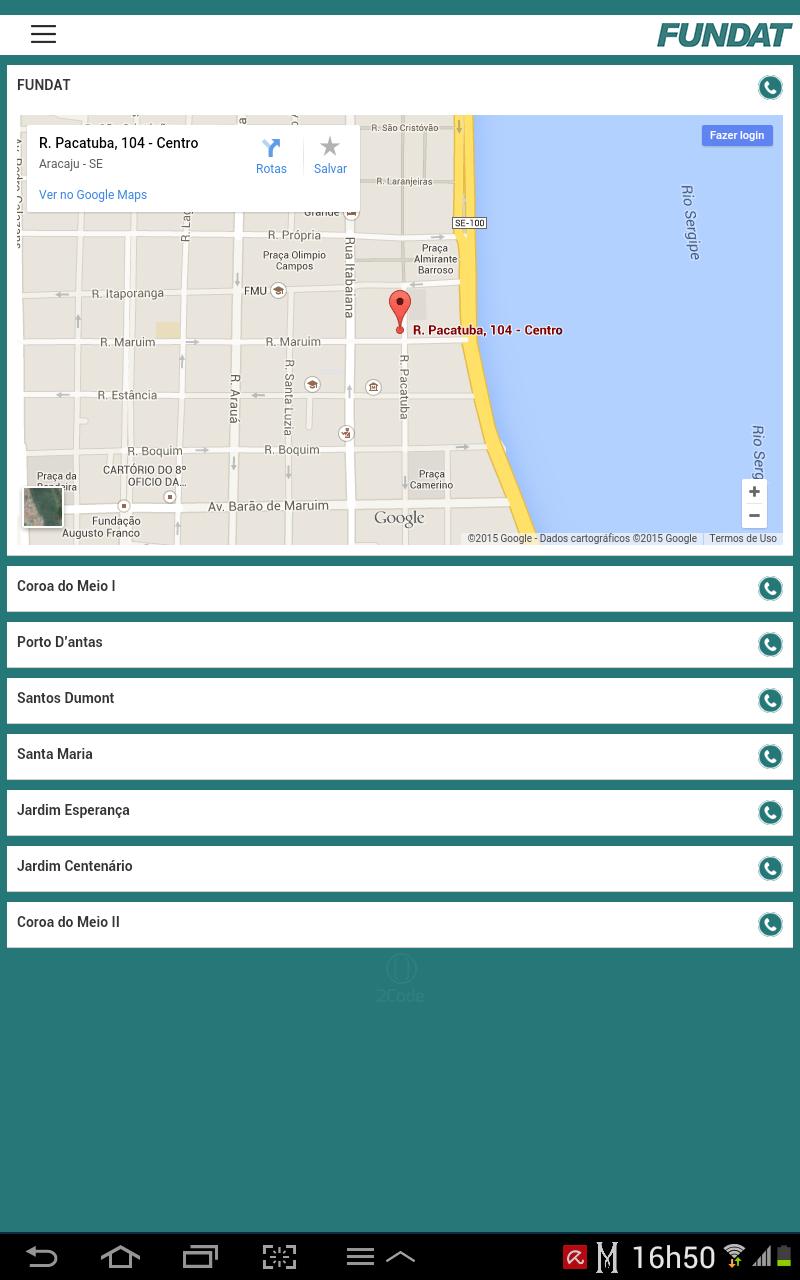Image resolution: width=800 pixels, height=1280 pixels.
Task: Zoom out on the map
Action: [754, 516]
